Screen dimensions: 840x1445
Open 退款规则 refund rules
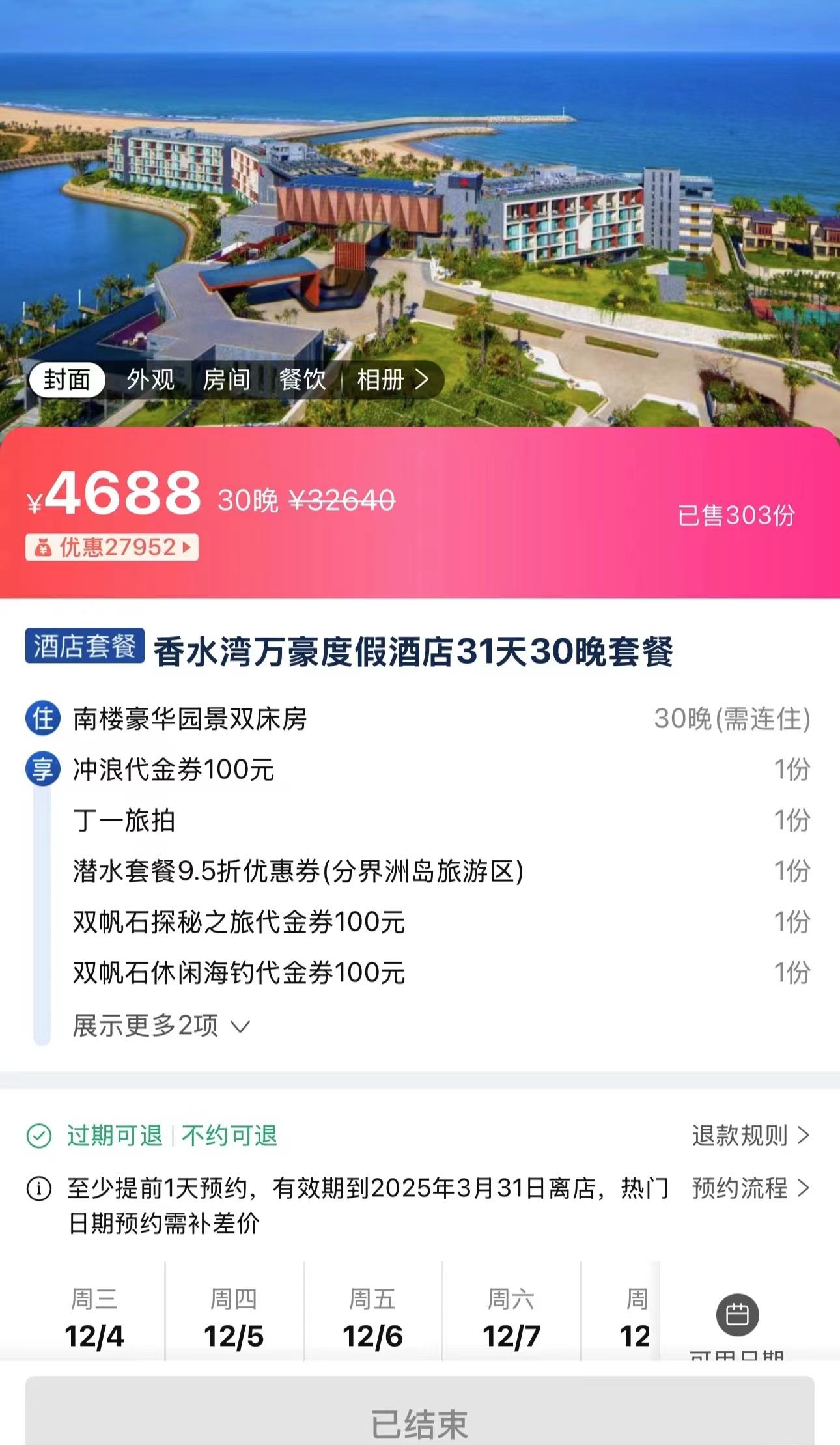coord(750,1136)
